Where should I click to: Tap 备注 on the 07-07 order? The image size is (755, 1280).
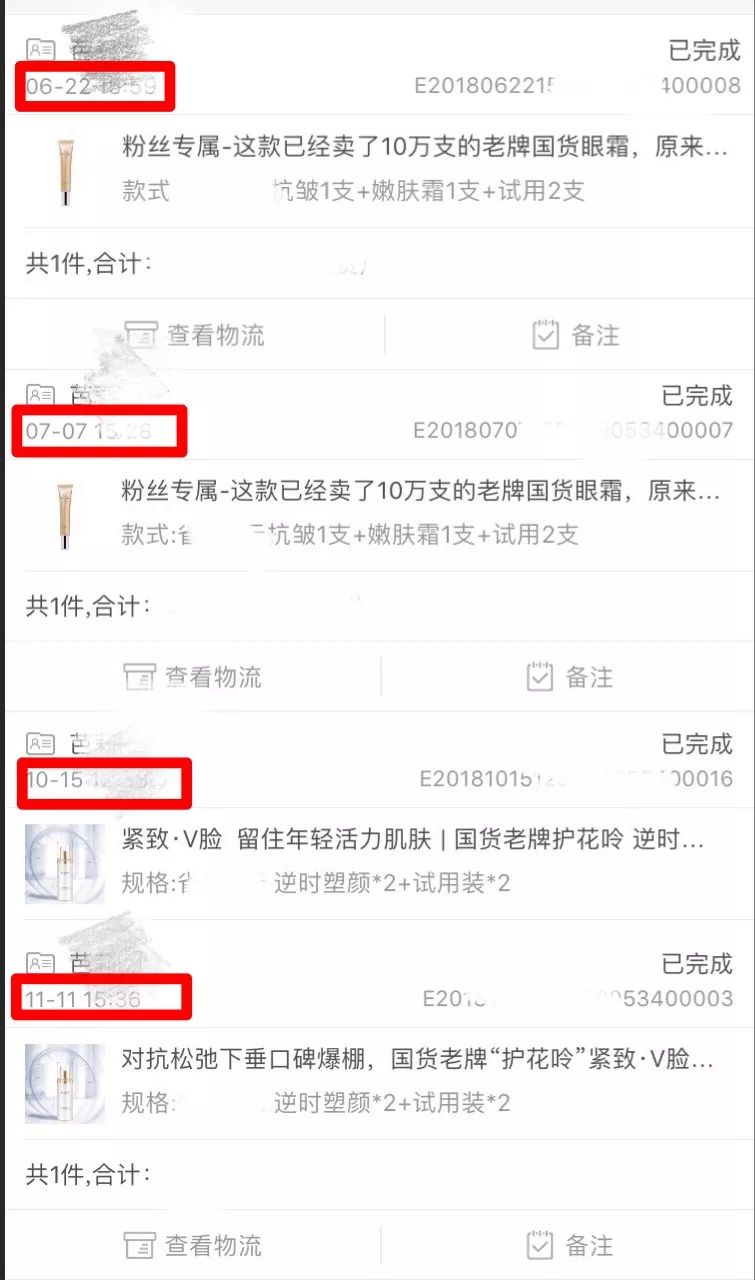coord(587,676)
